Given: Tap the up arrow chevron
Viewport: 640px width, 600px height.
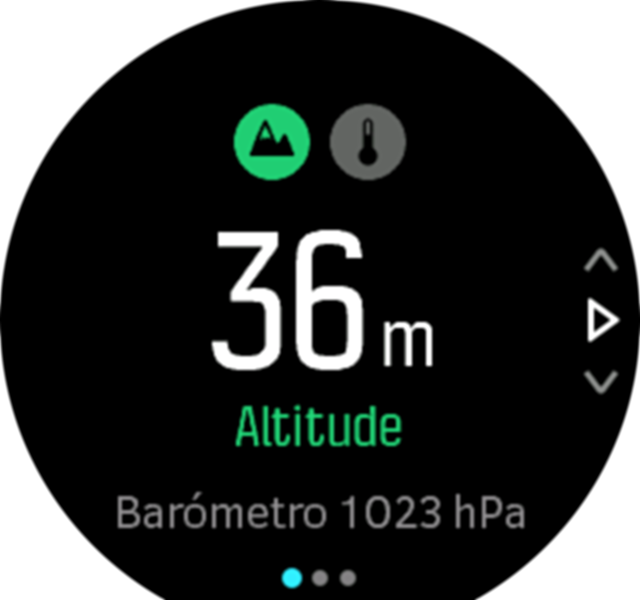Looking at the screenshot, I should click(600, 263).
